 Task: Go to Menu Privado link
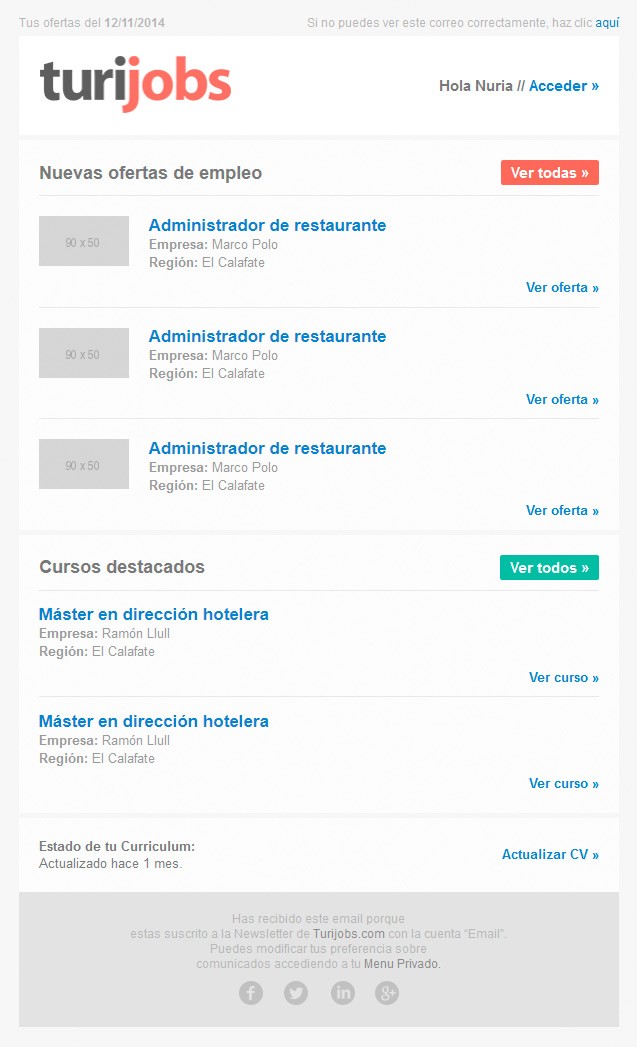coord(402,964)
